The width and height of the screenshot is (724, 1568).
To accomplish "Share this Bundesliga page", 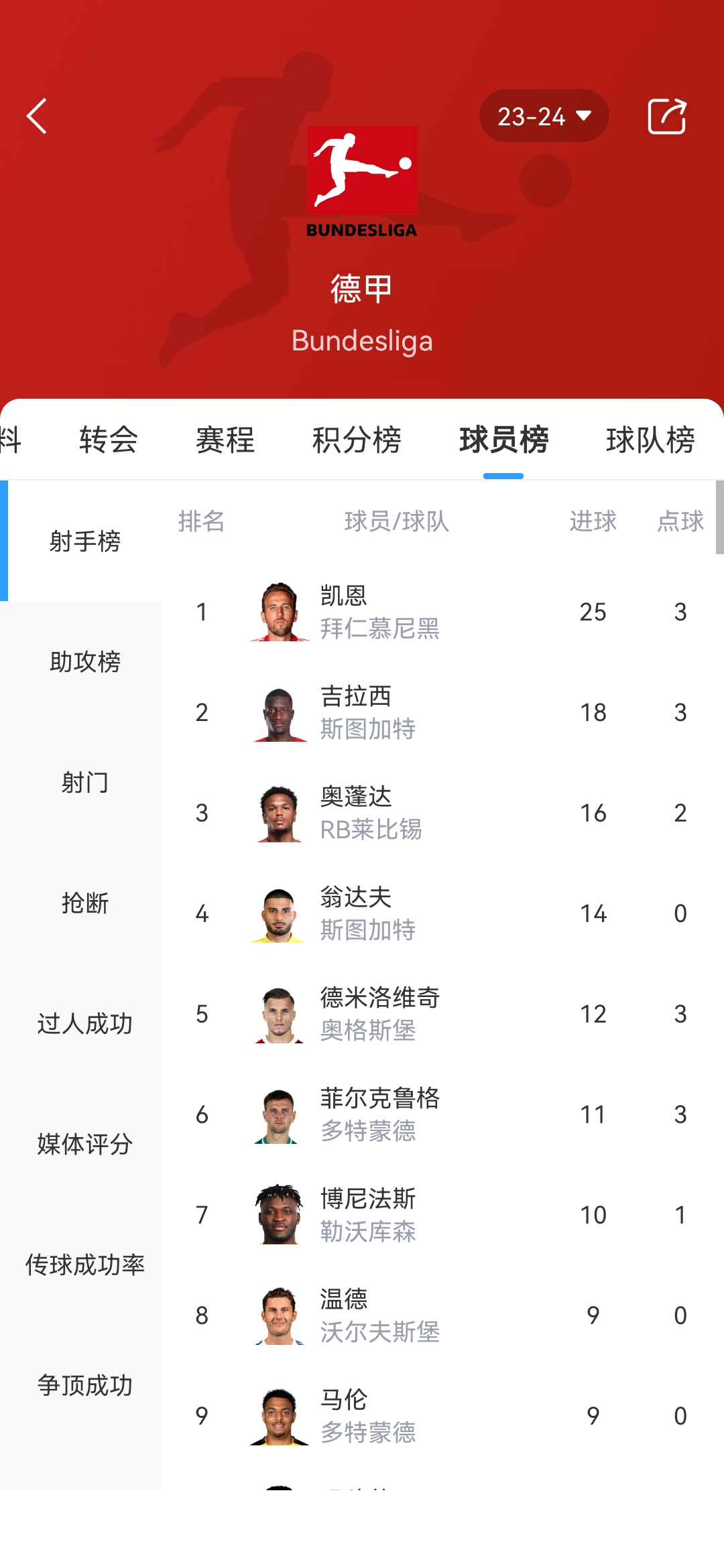I will [667, 117].
